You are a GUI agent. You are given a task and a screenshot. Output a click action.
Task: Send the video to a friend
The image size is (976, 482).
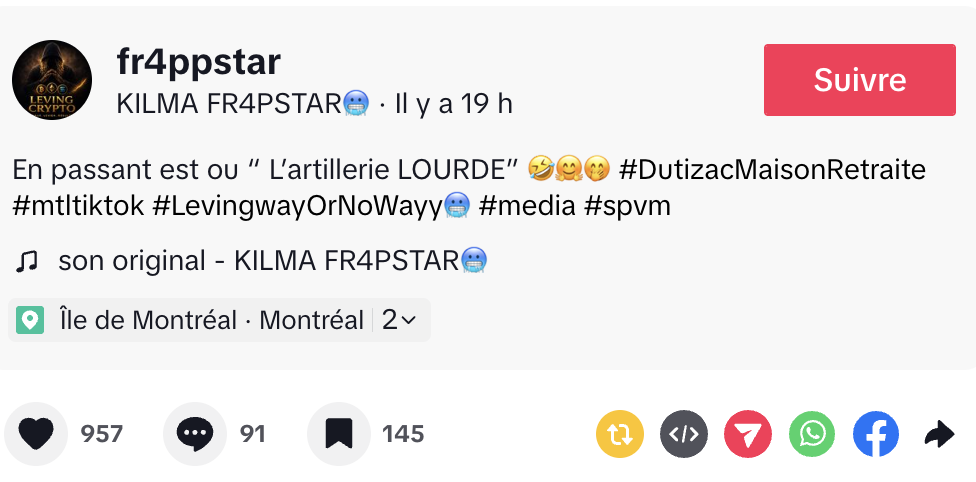[748, 434]
